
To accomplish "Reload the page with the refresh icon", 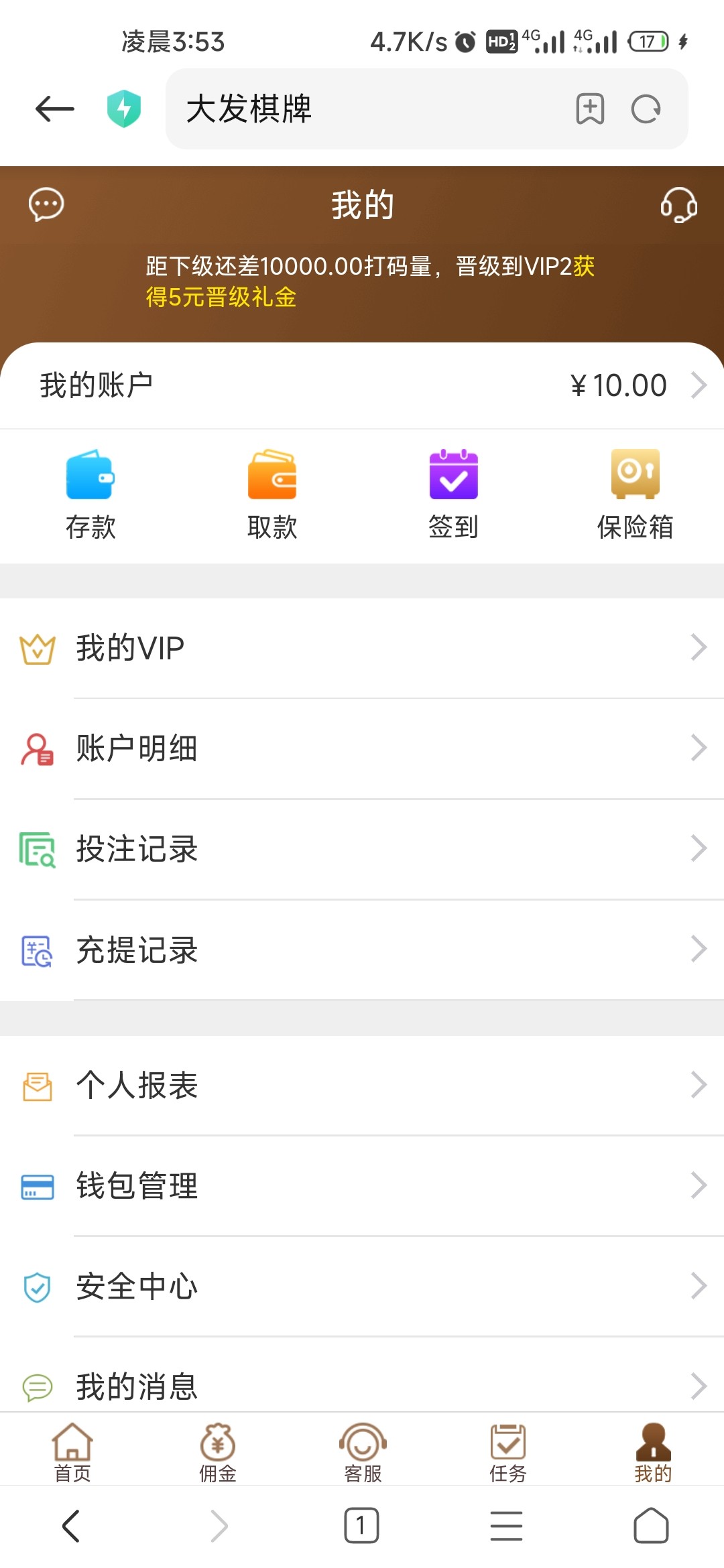I will coord(644,109).
